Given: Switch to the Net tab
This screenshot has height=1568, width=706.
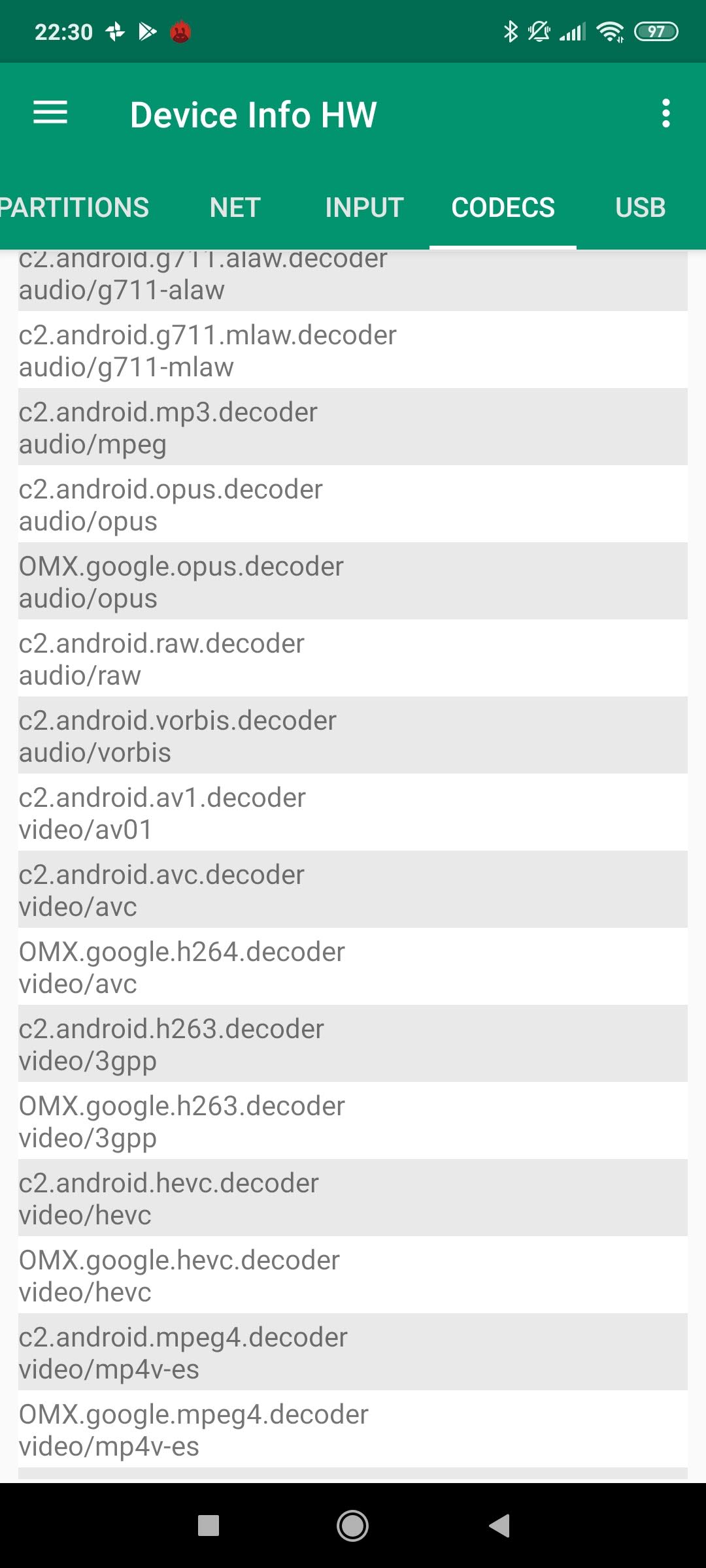Looking at the screenshot, I should click(235, 208).
